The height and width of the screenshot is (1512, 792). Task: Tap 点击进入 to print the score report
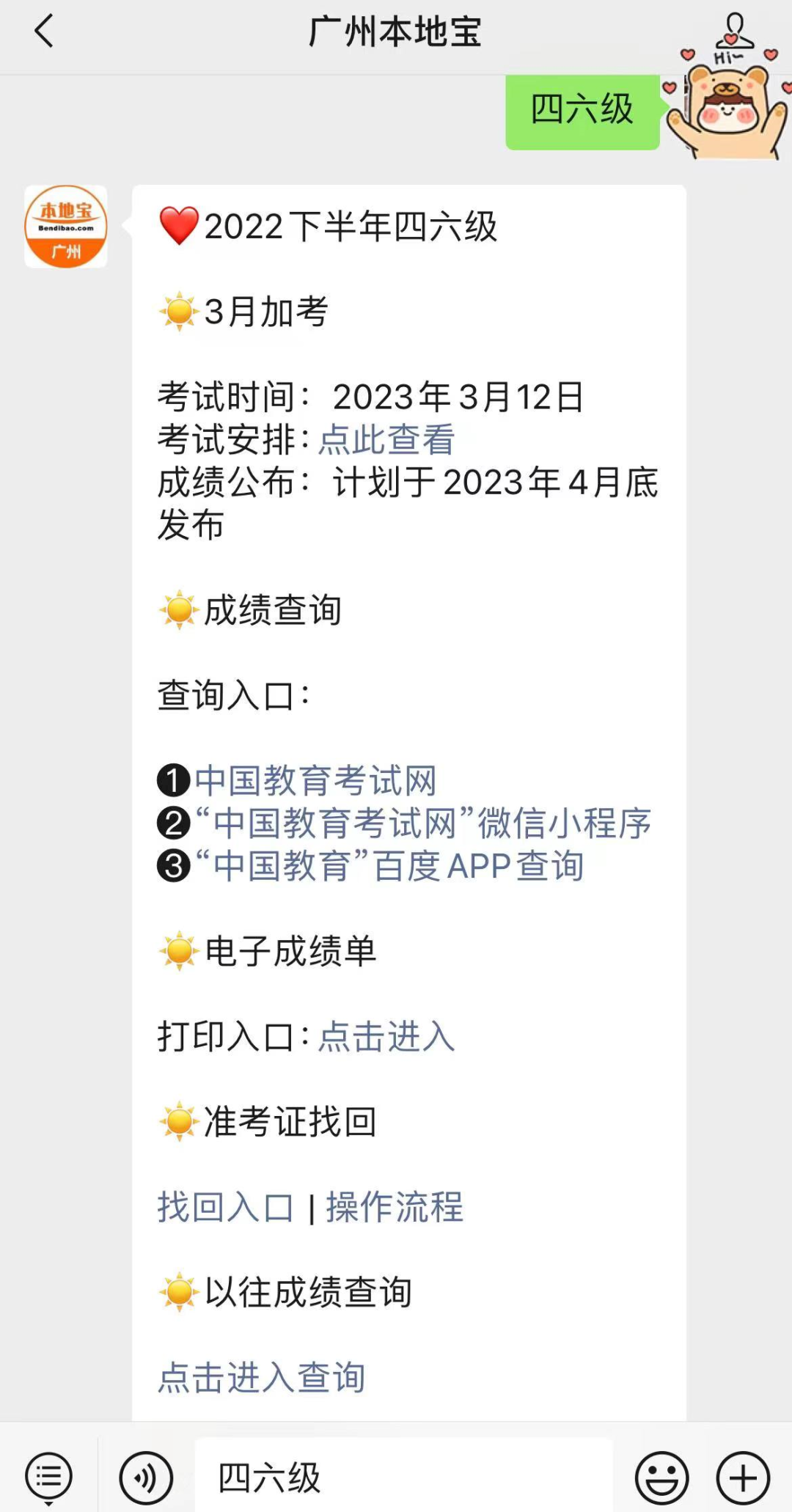click(386, 1037)
